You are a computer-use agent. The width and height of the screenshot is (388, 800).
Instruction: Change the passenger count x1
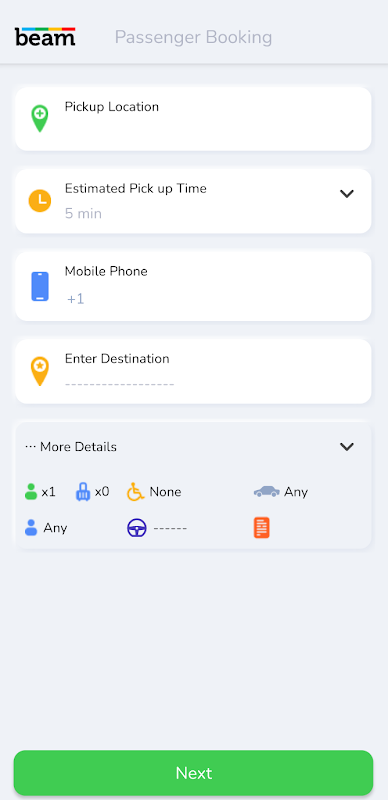coord(40,492)
